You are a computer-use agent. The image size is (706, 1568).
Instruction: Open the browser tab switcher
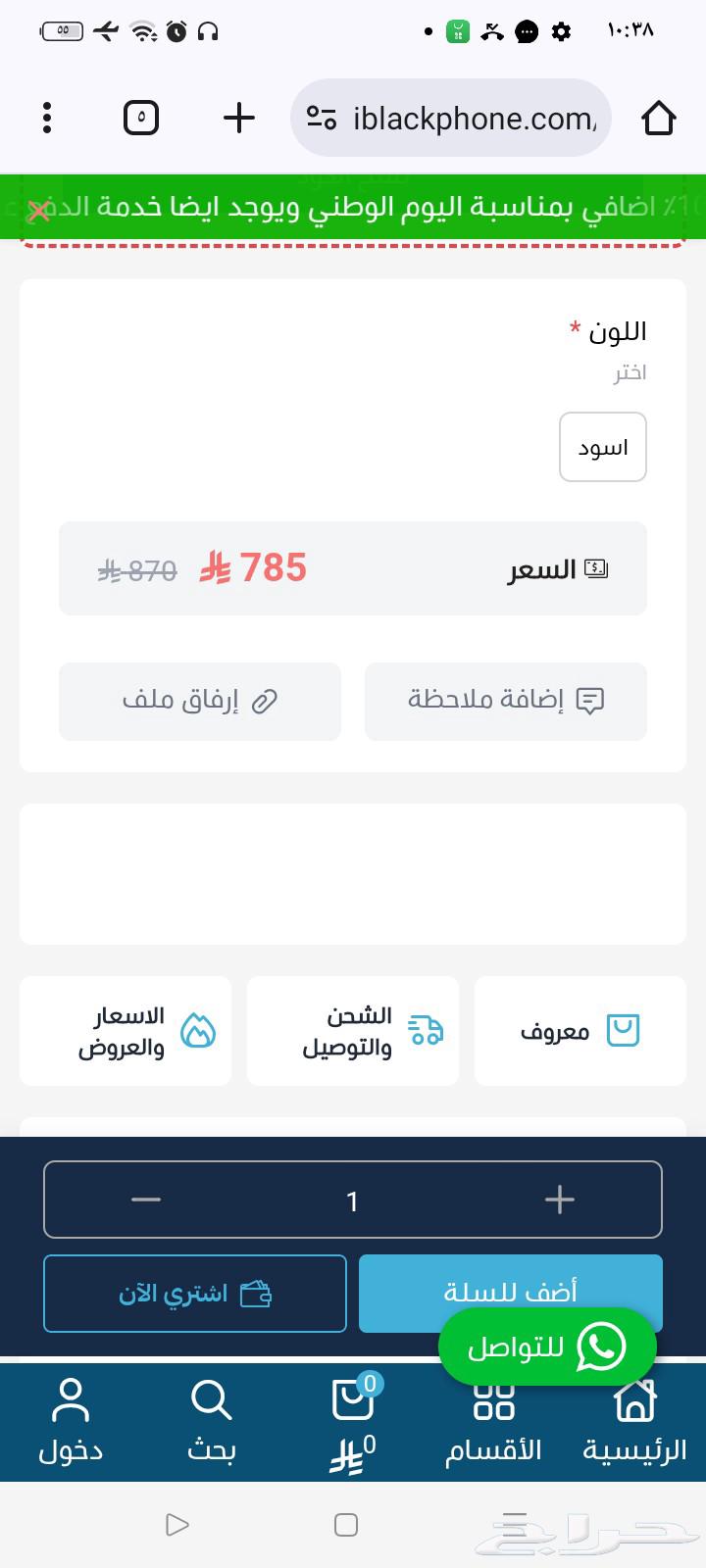pyautogui.click(x=139, y=118)
